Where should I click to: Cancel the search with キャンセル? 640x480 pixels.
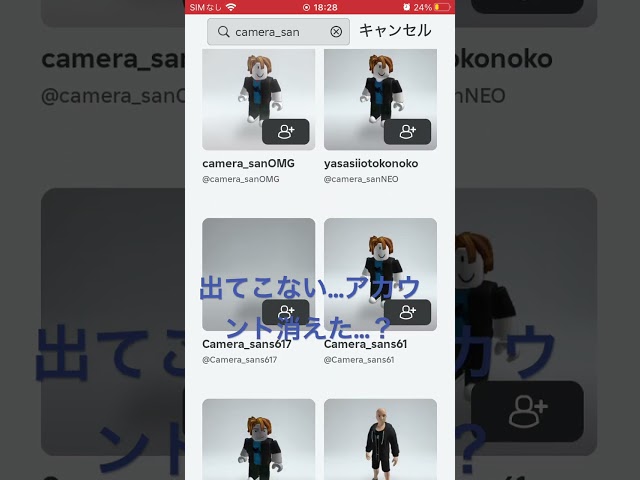pos(395,31)
